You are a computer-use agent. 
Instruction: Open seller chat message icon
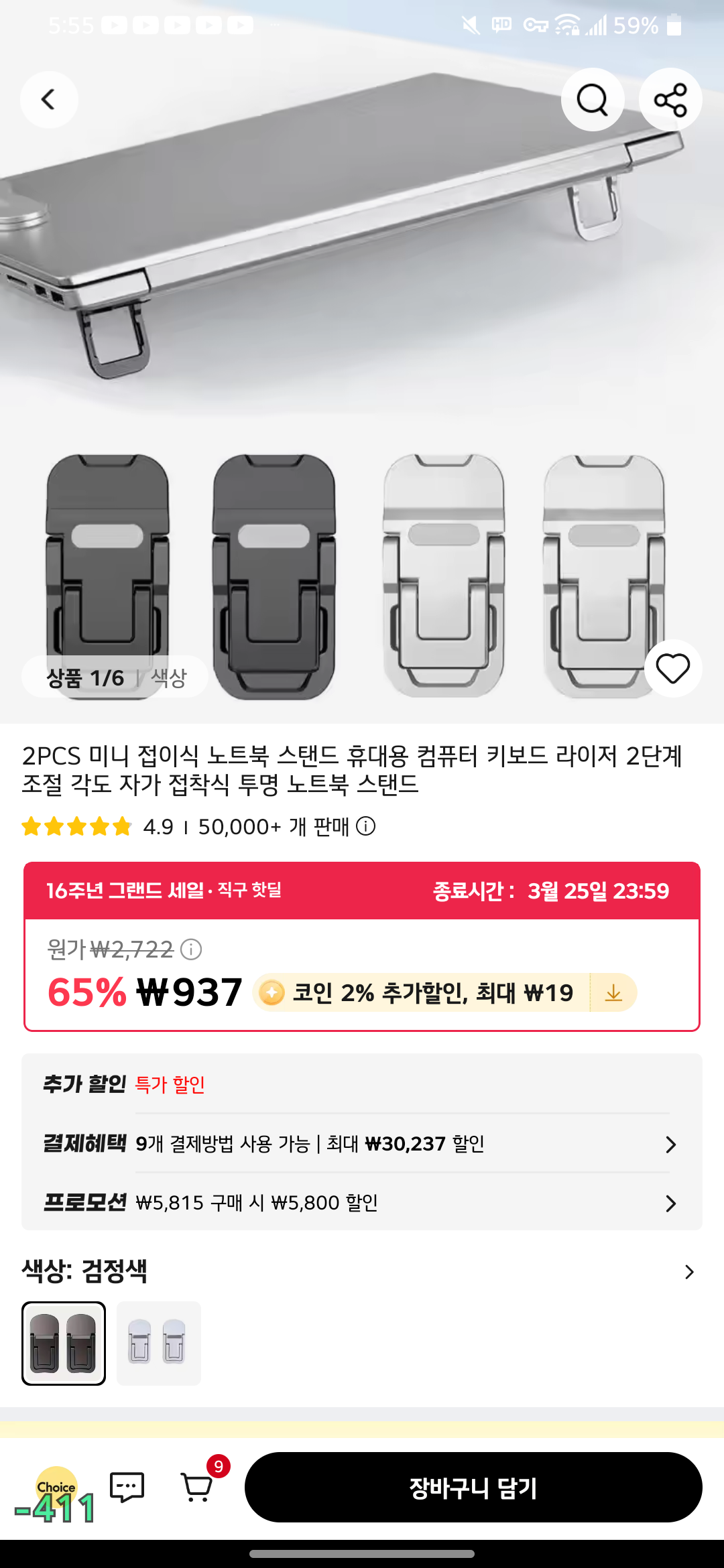(127, 1488)
